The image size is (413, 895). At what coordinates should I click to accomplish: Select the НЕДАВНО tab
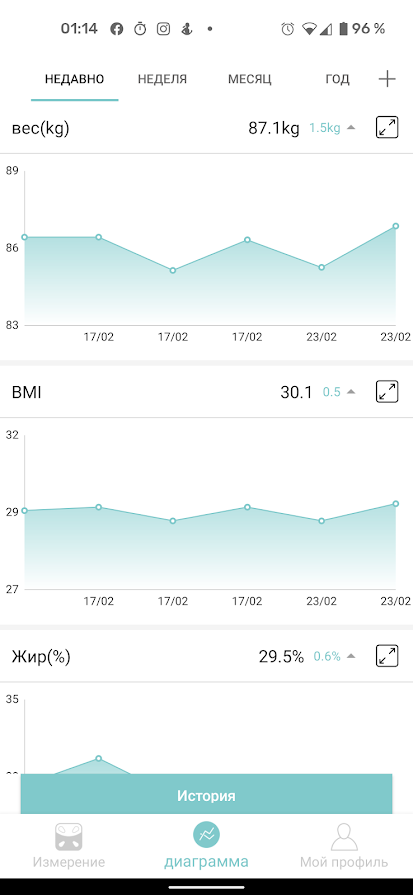(x=75, y=79)
